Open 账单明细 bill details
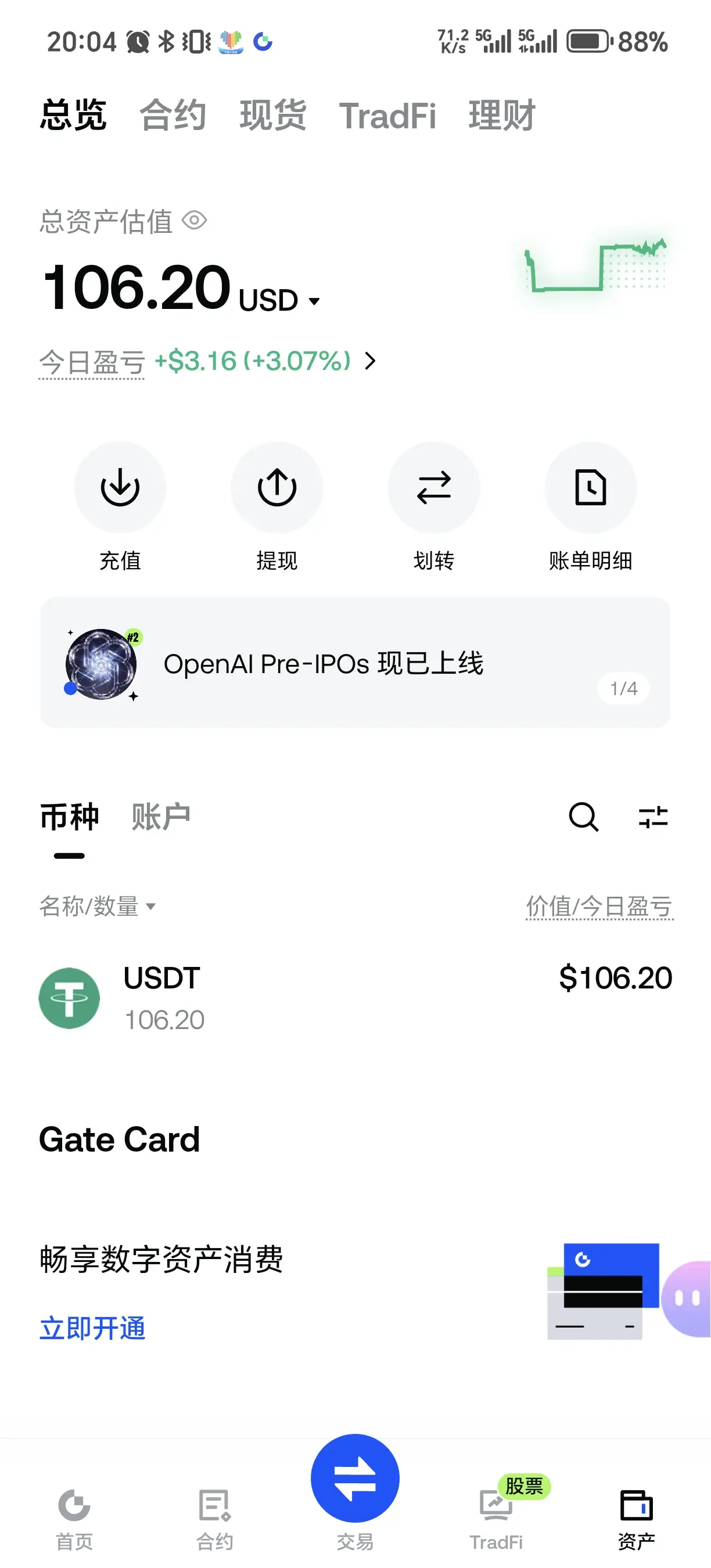The image size is (711, 1568). (x=591, y=506)
